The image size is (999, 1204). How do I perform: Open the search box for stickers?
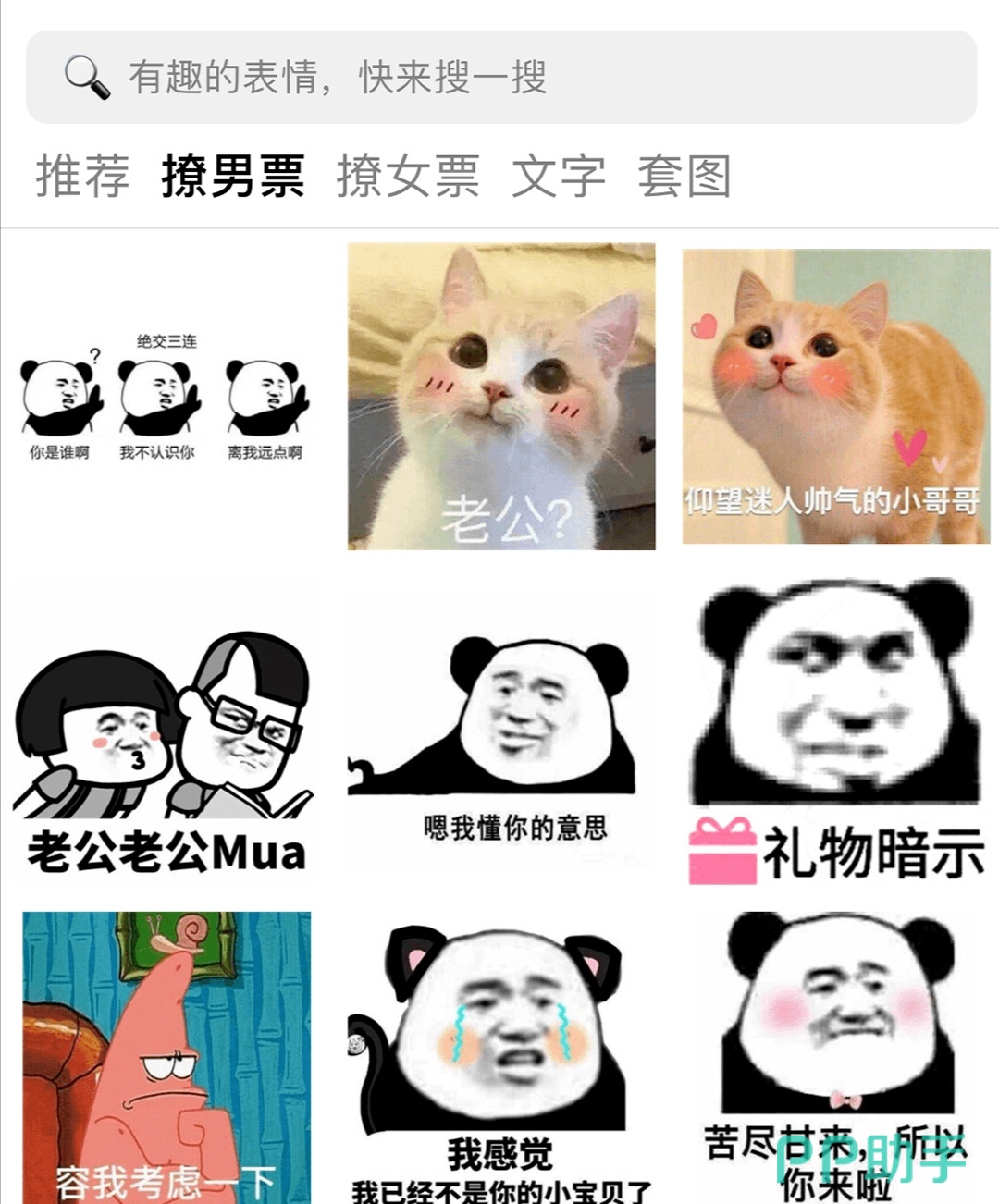[499, 77]
